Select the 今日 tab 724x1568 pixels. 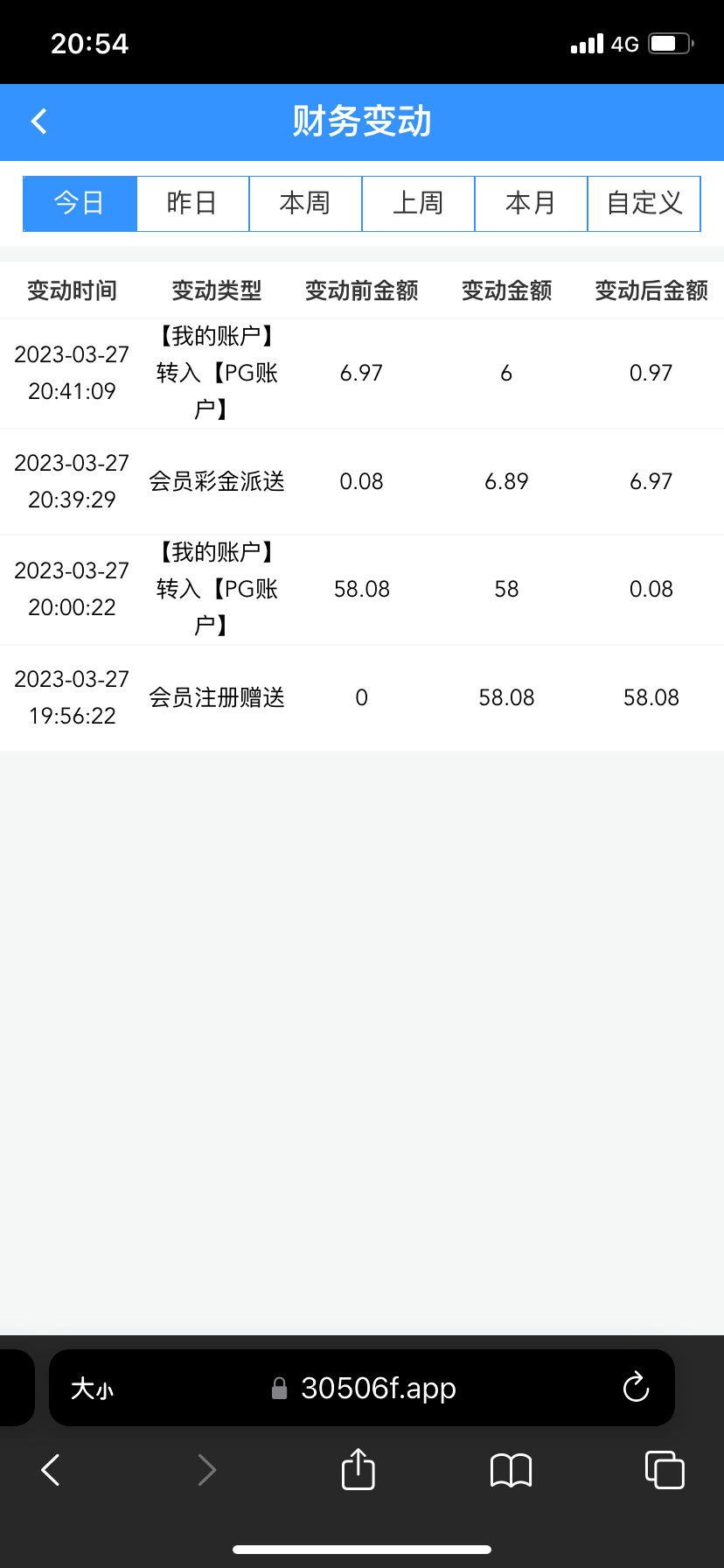tap(80, 204)
